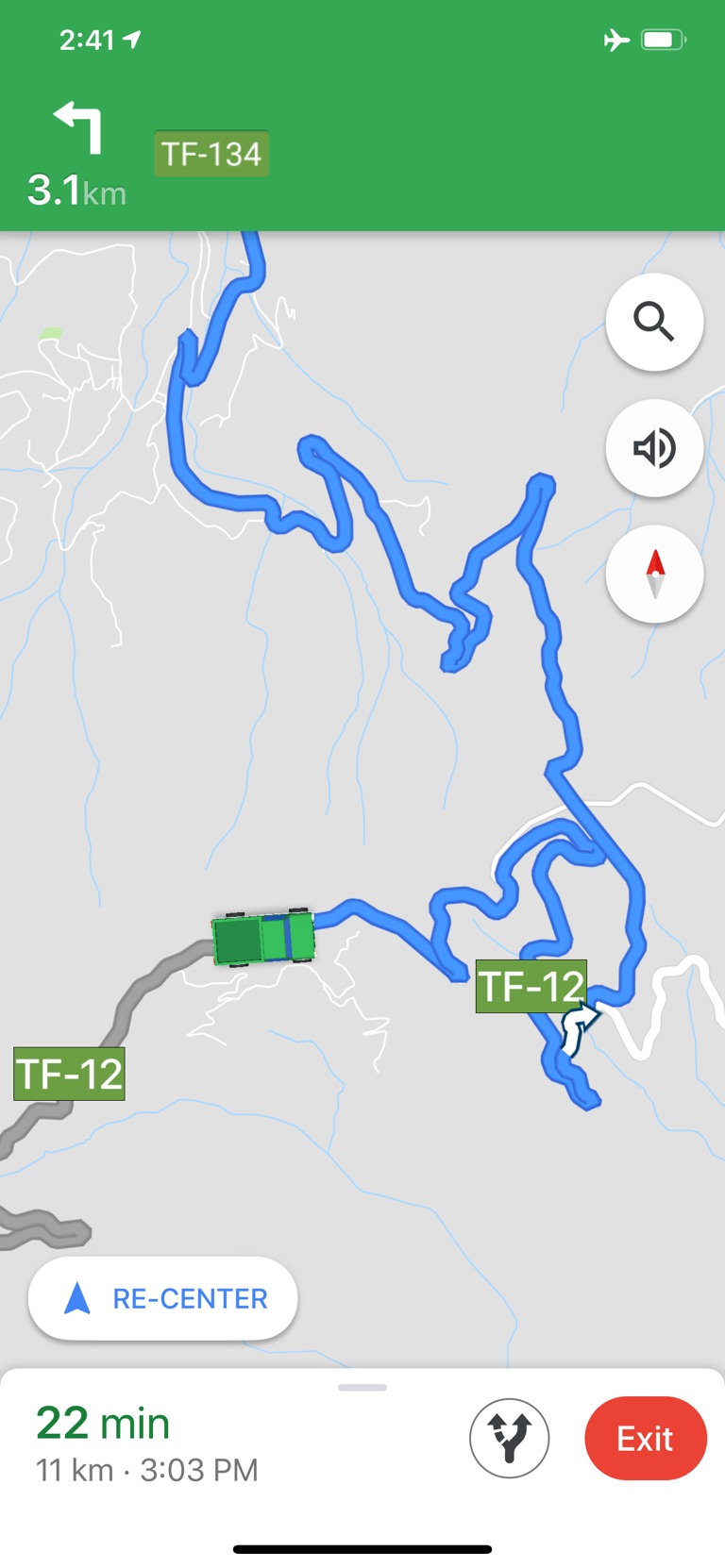Exit navigation
Screen dimensions: 725x1568
tap(645, 1438)
